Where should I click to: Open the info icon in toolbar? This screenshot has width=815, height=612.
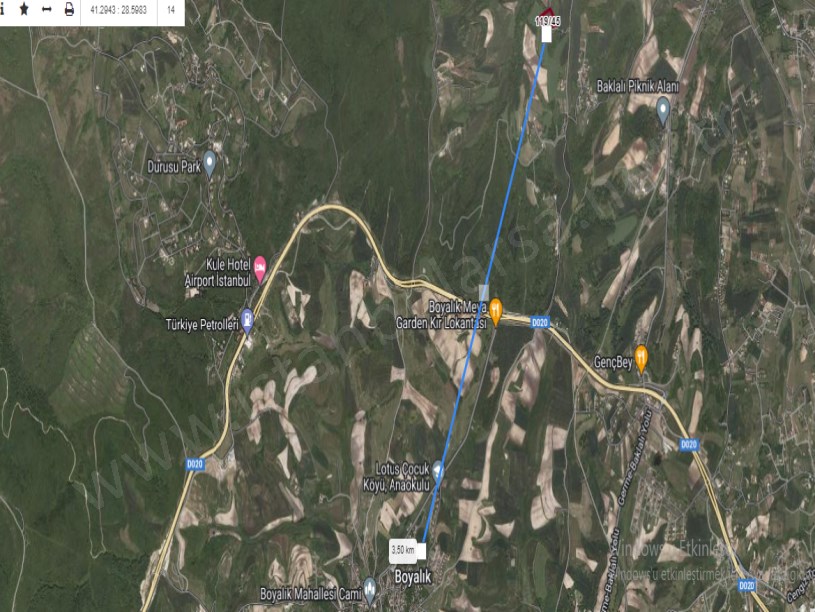(3, 9)
